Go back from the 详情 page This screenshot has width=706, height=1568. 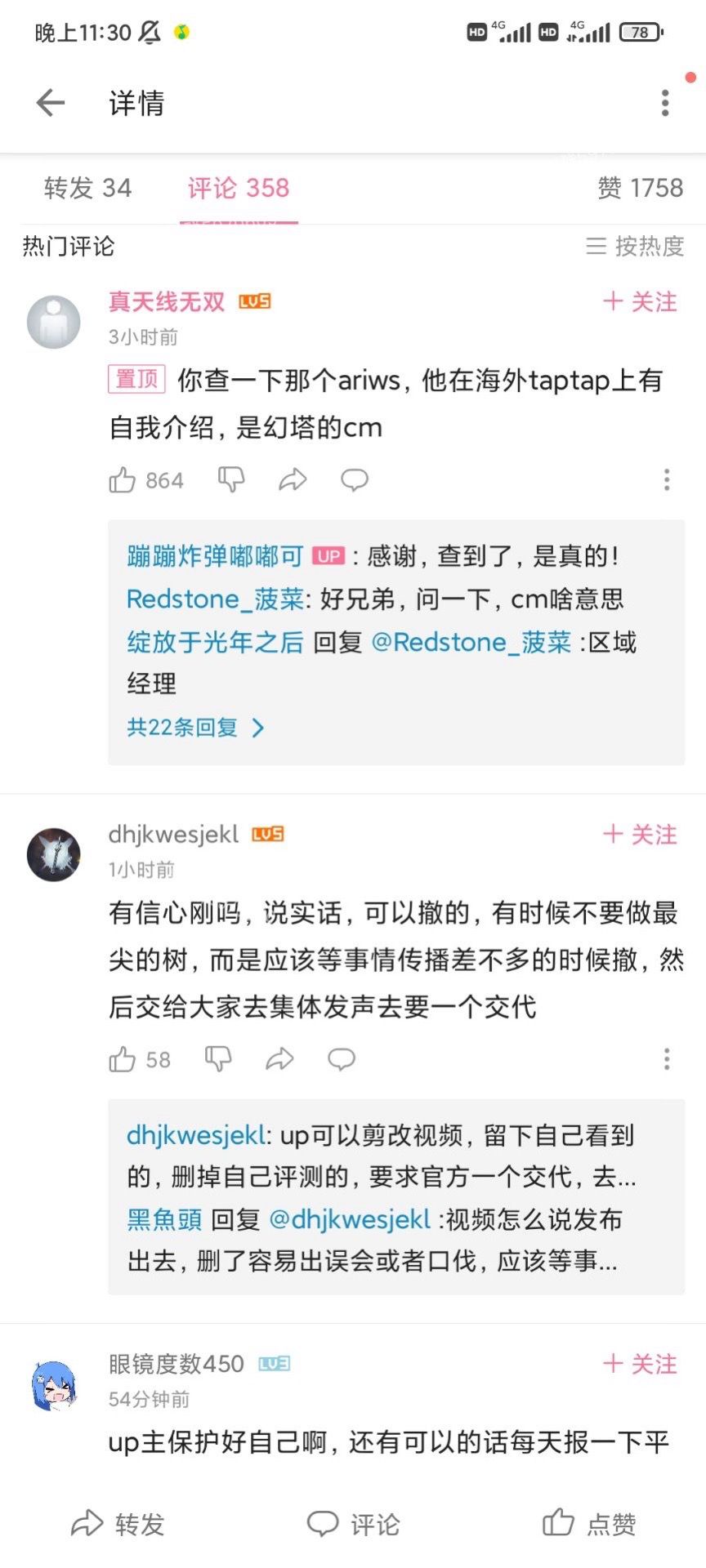click(x=51, y=103)
